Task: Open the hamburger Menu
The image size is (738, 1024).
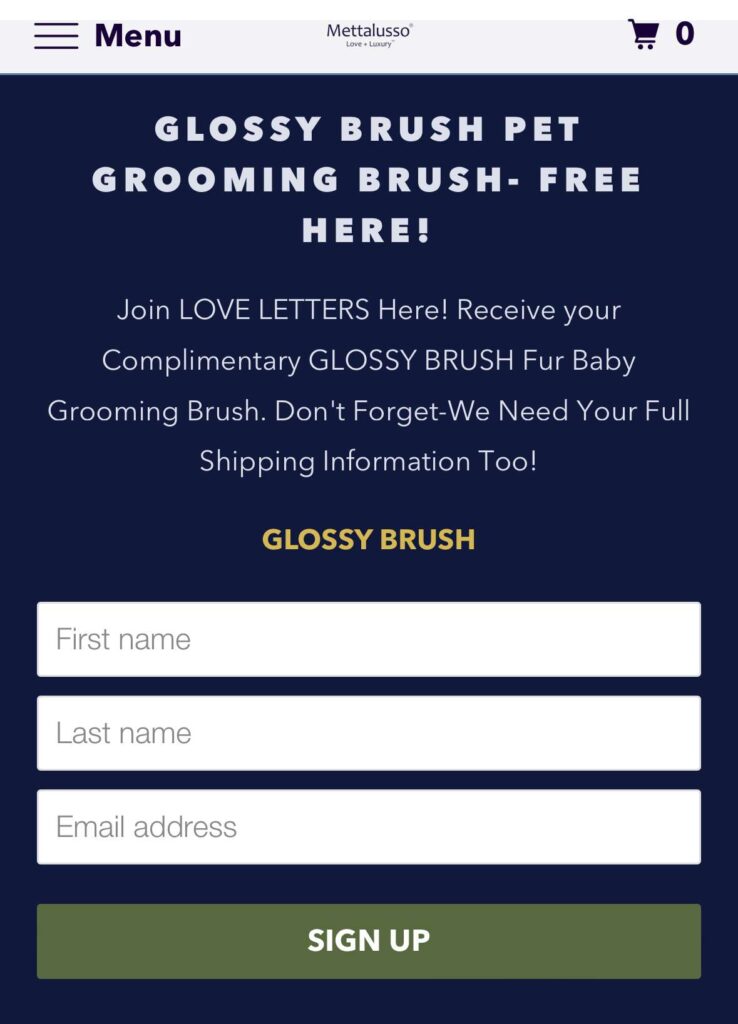Action: tap(107, 35)
